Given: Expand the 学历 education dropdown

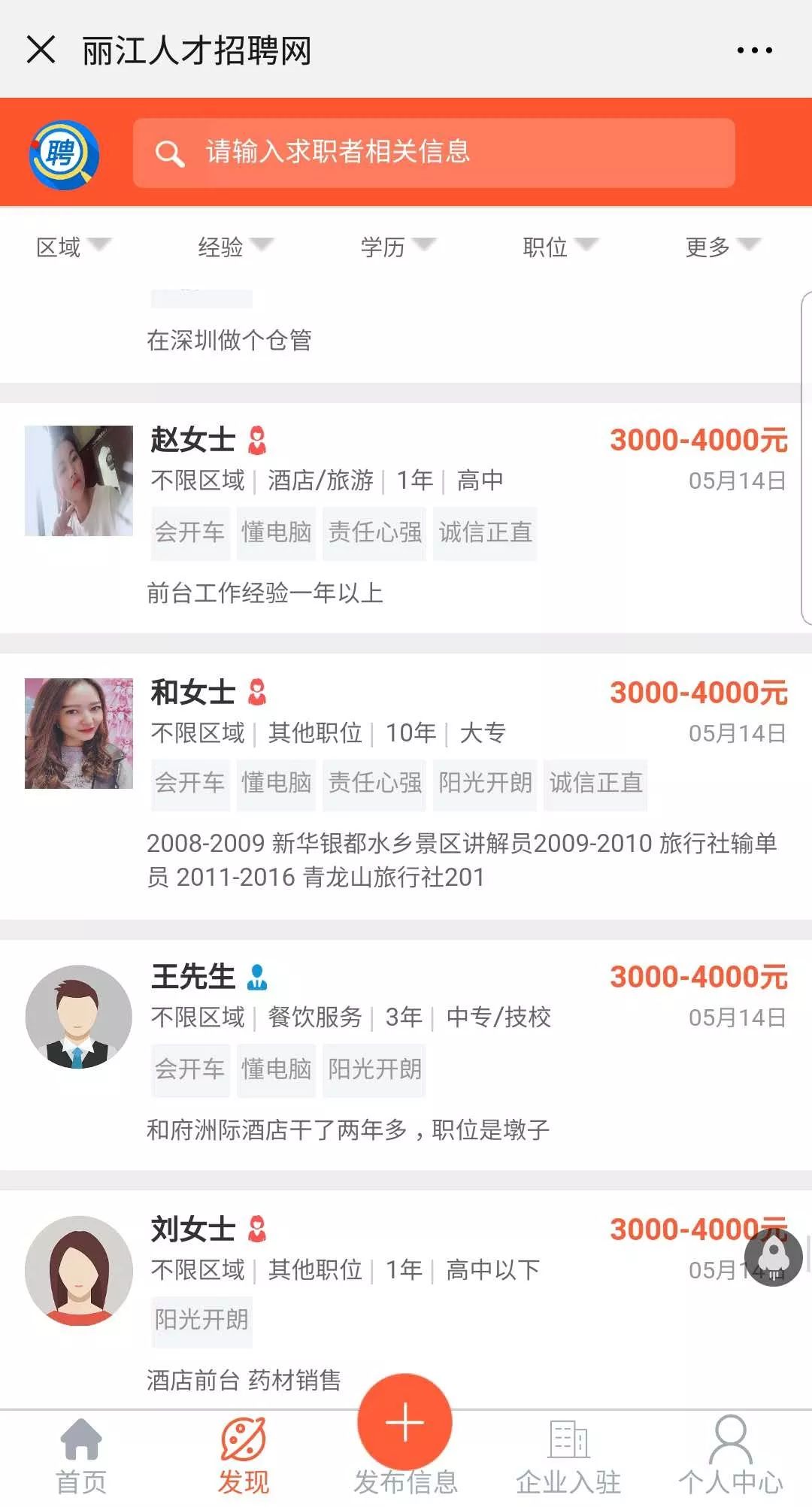Looking at the screenshot, I should click(396, 248).
